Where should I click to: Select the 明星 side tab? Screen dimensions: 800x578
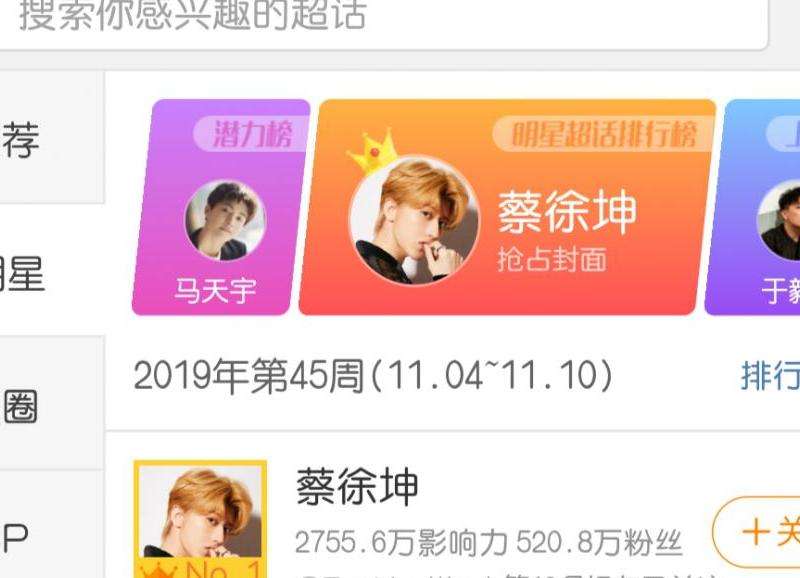(x=30, y=272)
